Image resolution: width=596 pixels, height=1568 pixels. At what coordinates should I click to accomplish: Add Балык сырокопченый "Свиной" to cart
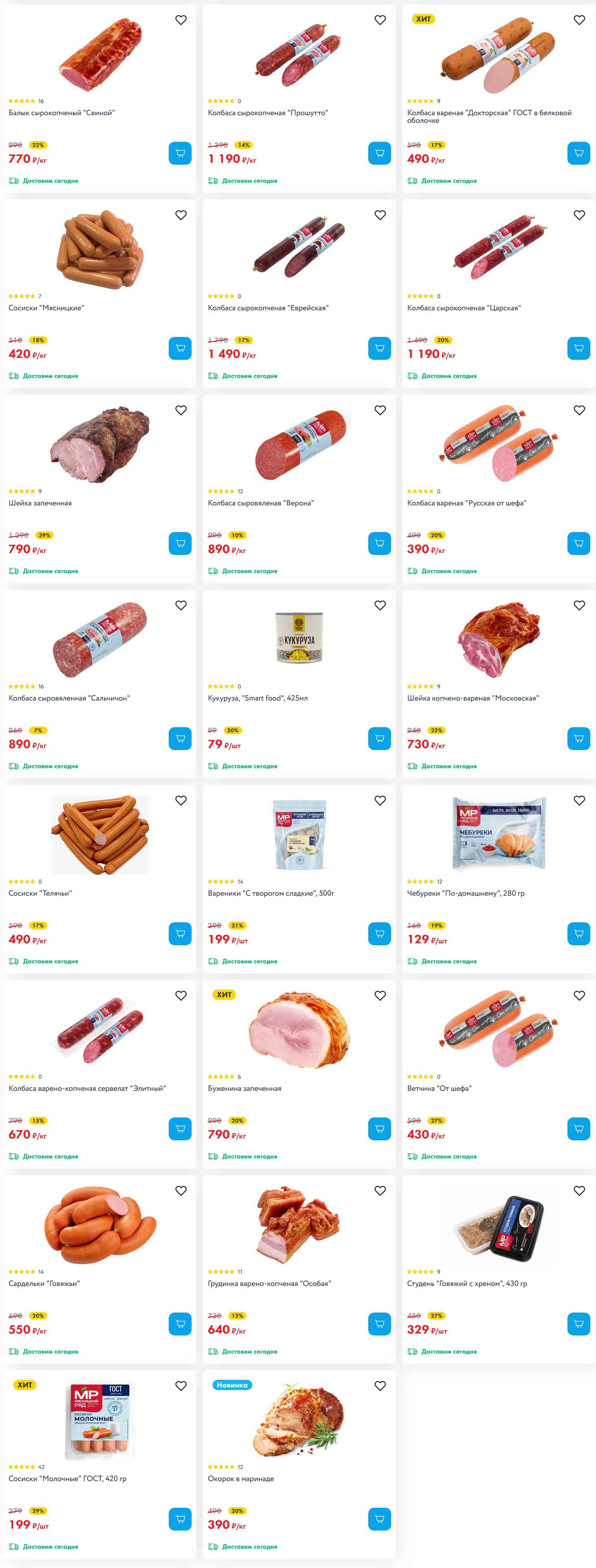coord(180,153)
